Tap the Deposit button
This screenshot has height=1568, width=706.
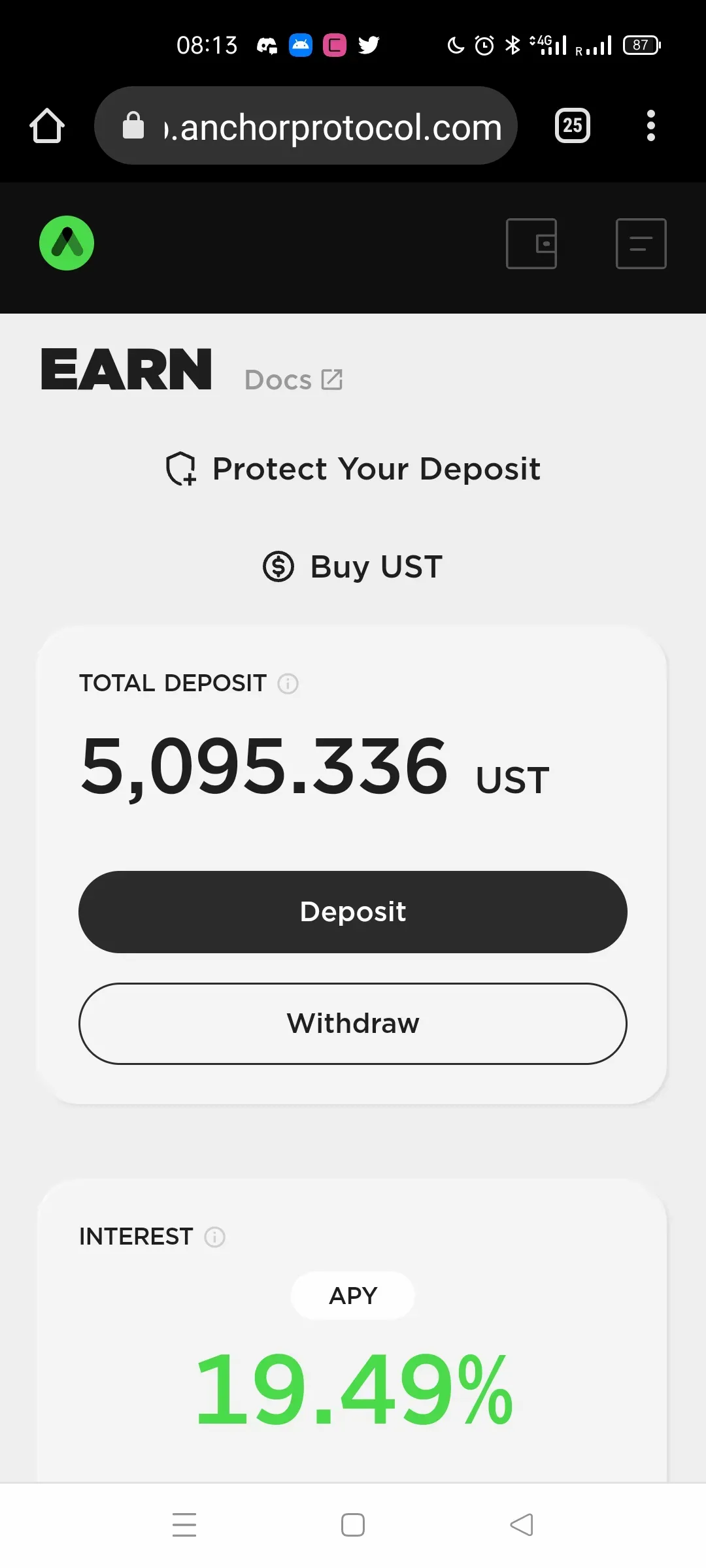click(353, 912)
